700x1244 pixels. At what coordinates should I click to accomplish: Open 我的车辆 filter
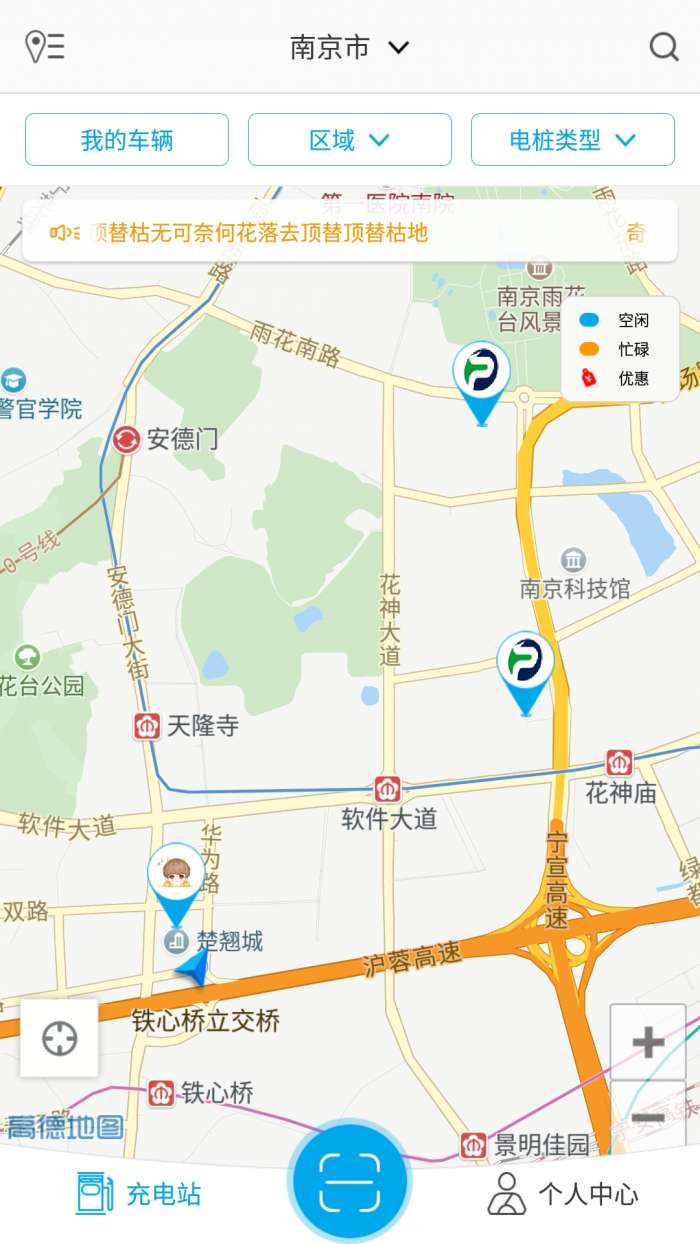127,140
